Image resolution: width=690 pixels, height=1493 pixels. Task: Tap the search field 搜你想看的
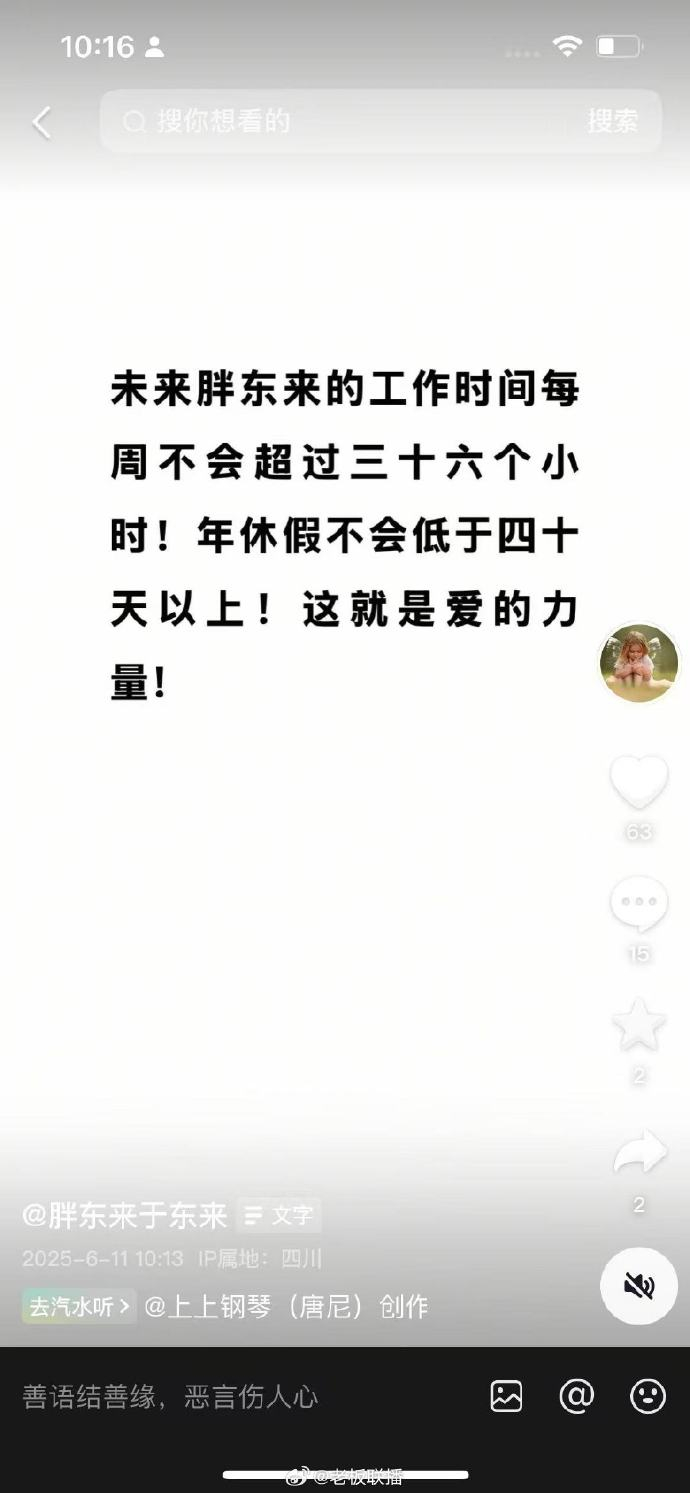(330, 122)
